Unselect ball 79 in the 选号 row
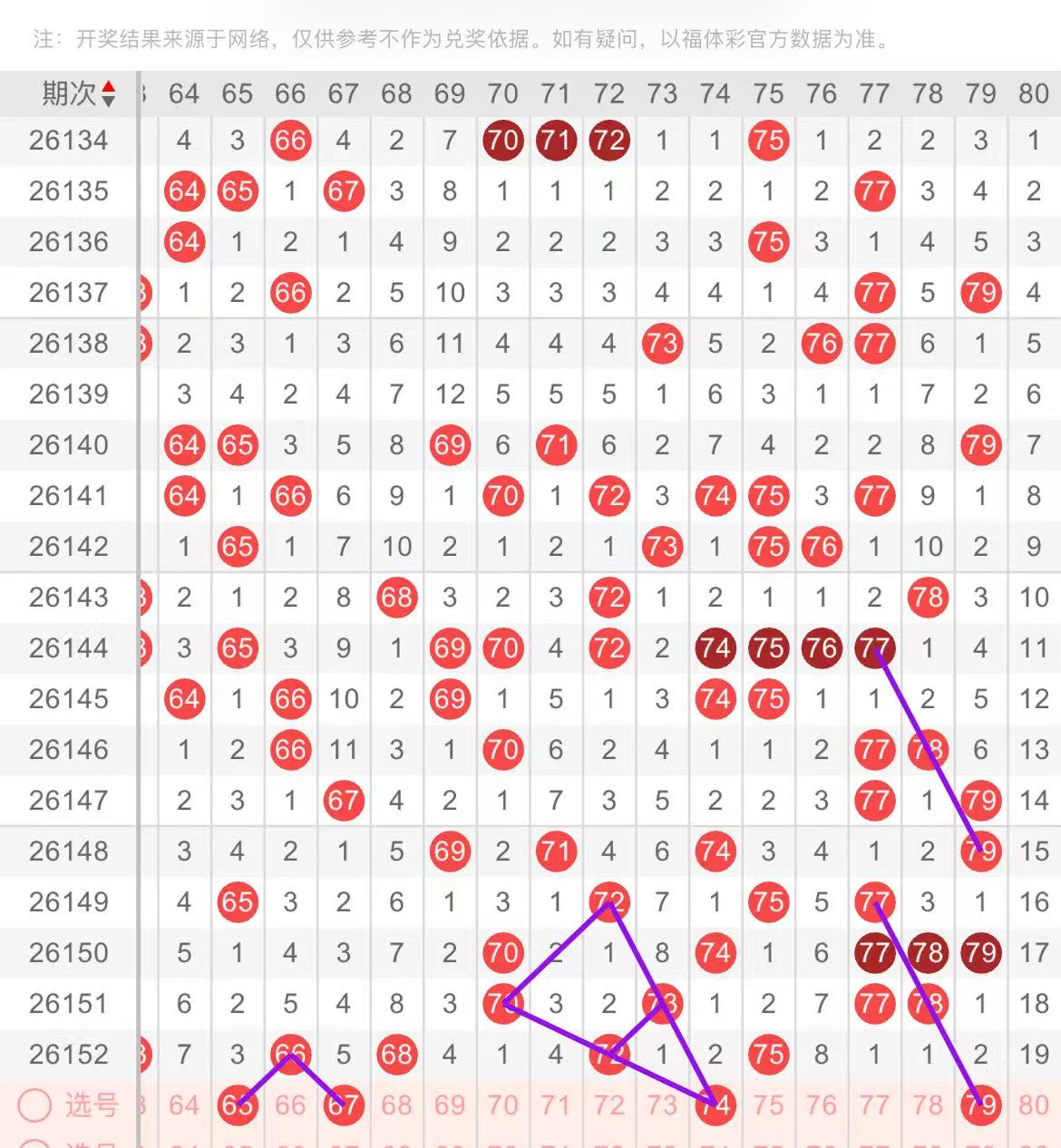Viewport: 1061px width, 1148px height. pos(981,1105)
